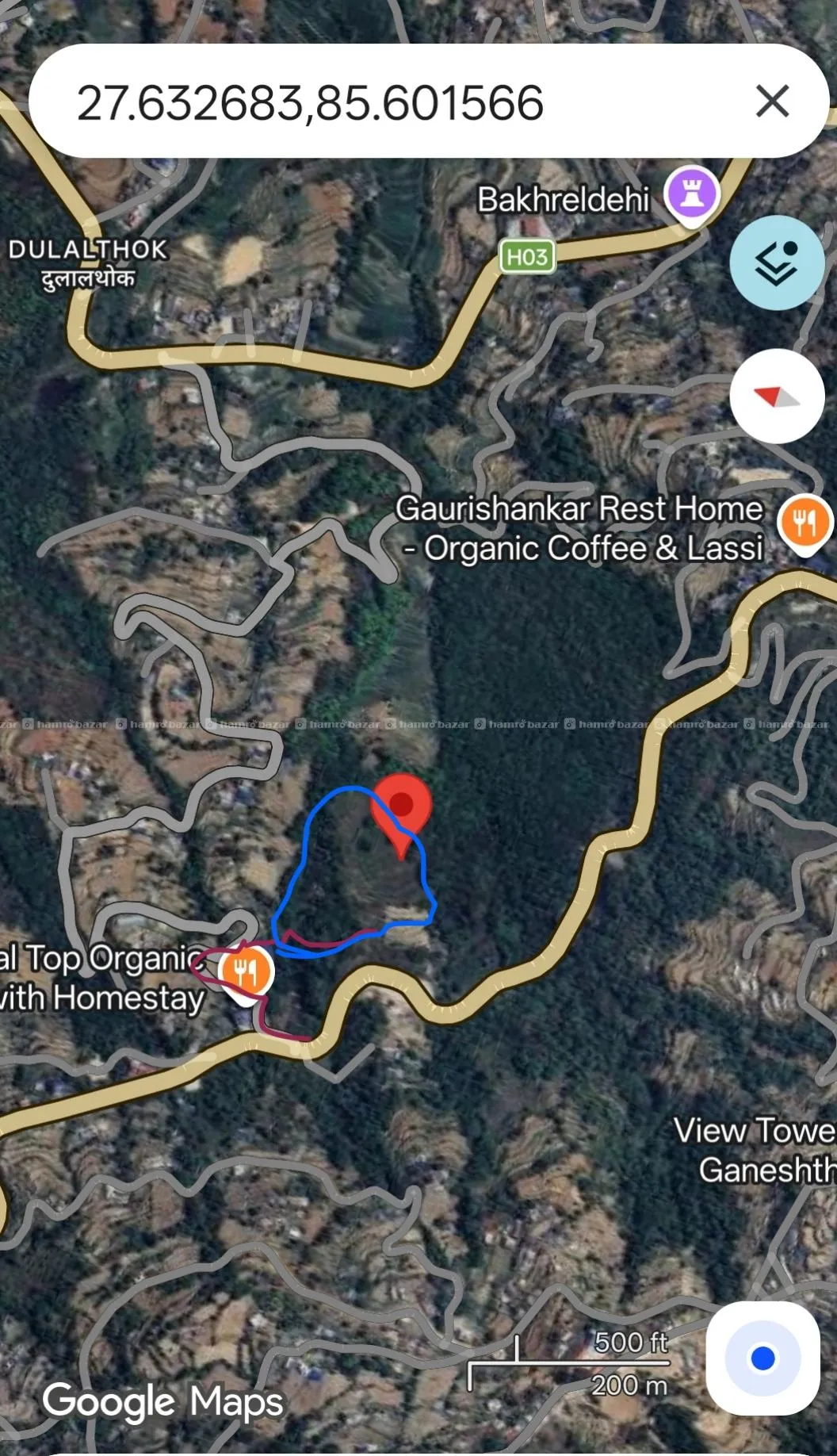Center map on my current location

click(x=762, y=1358)
